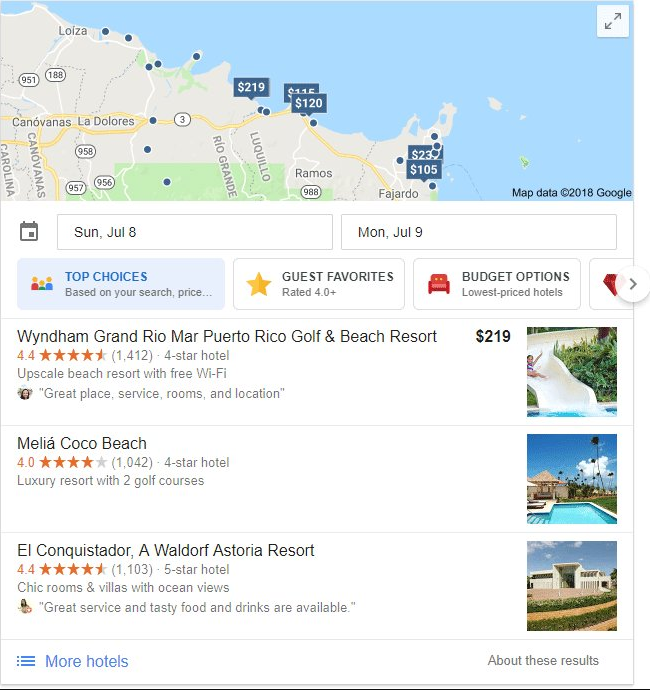The height and width of the screenshot is (690, 650).
Task: Open El Conquistador Waldorf Astoria listing
Action: pos(166,551)
